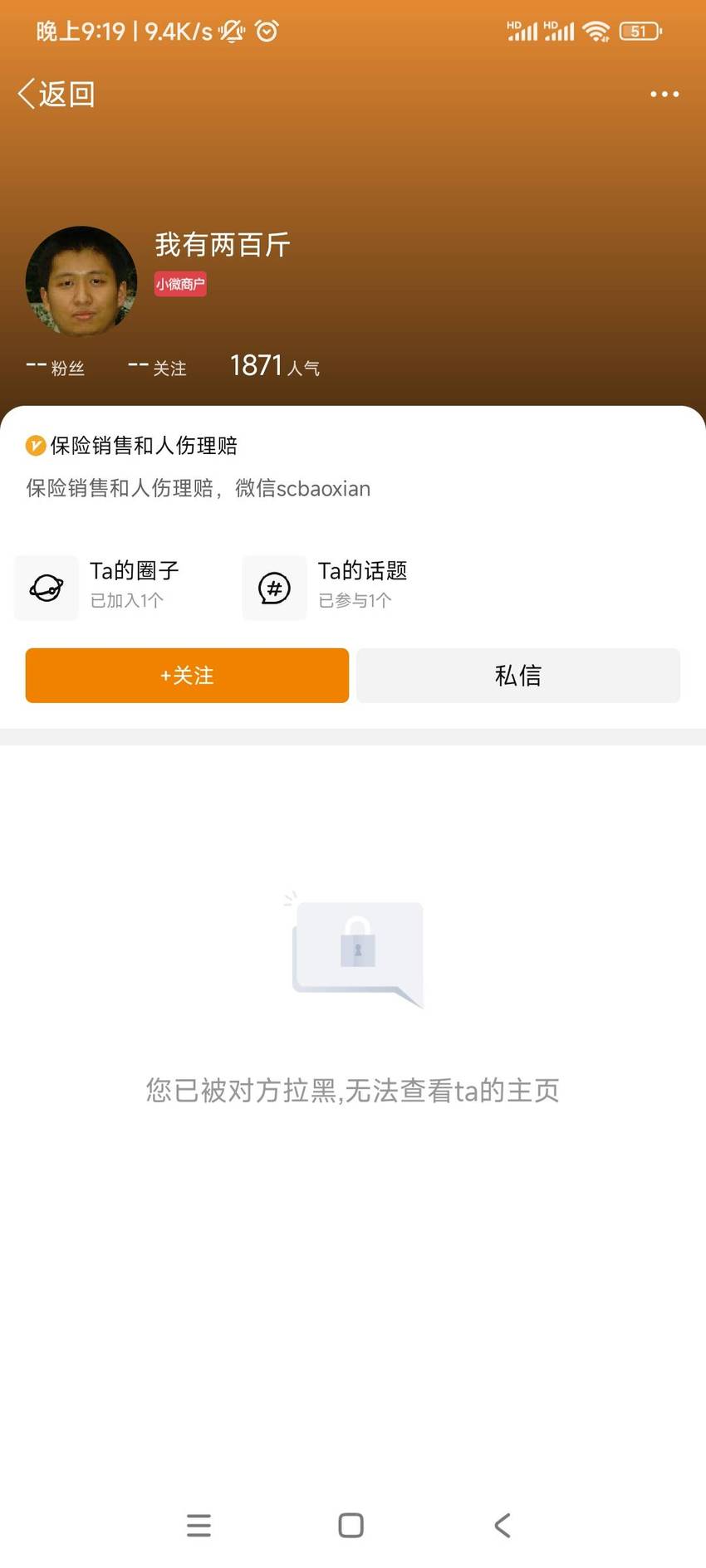View the 关注 following list

[157, 366]
